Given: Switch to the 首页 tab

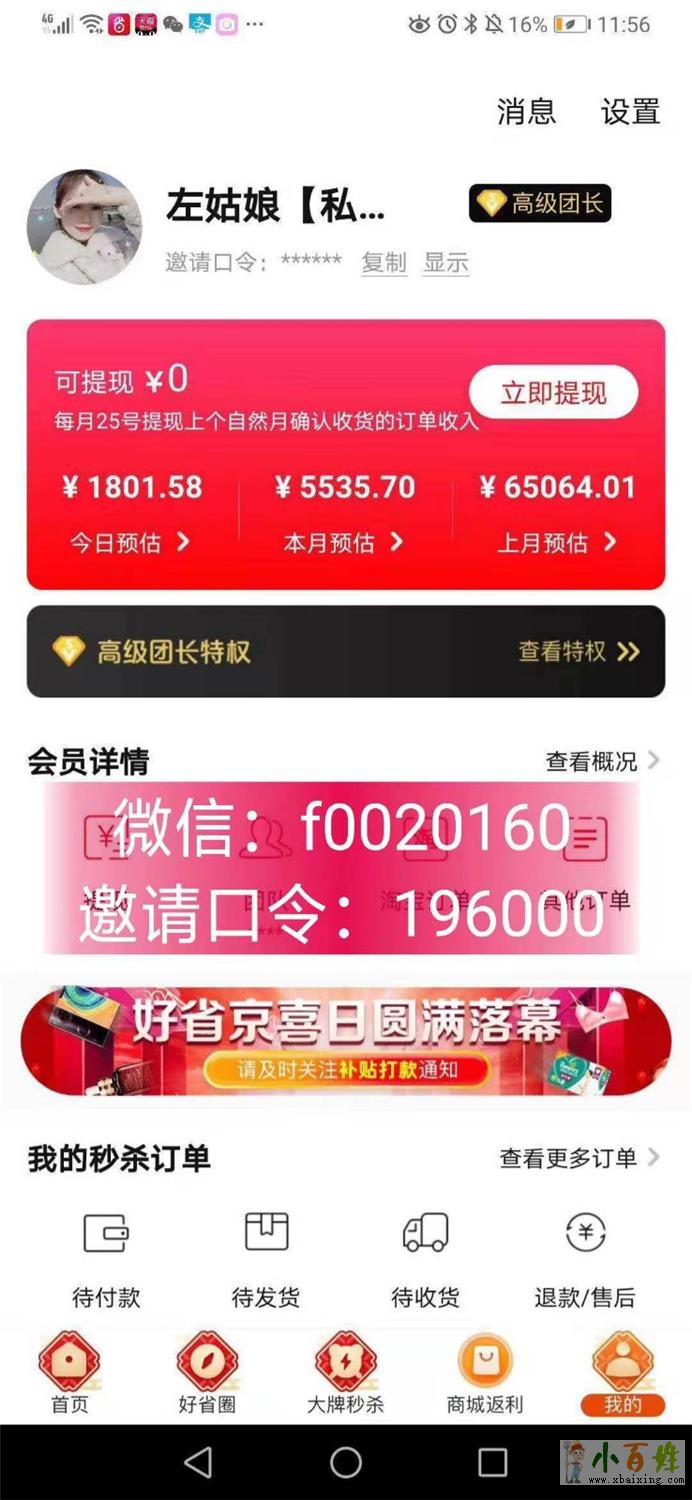Looking at the screenshot, I should [69, 1374].
